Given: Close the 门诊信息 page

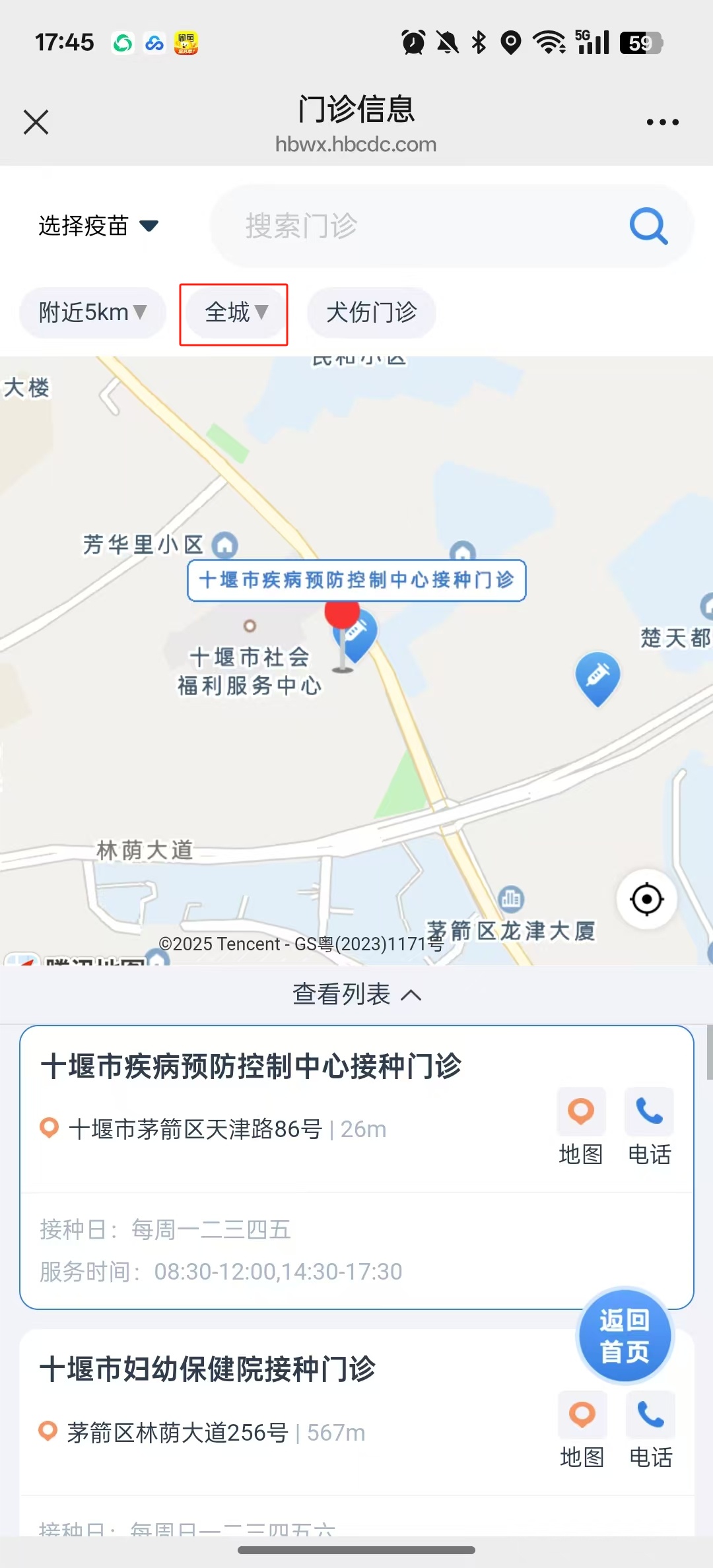Looking at the screenshot, I should (x=36, y=122).
